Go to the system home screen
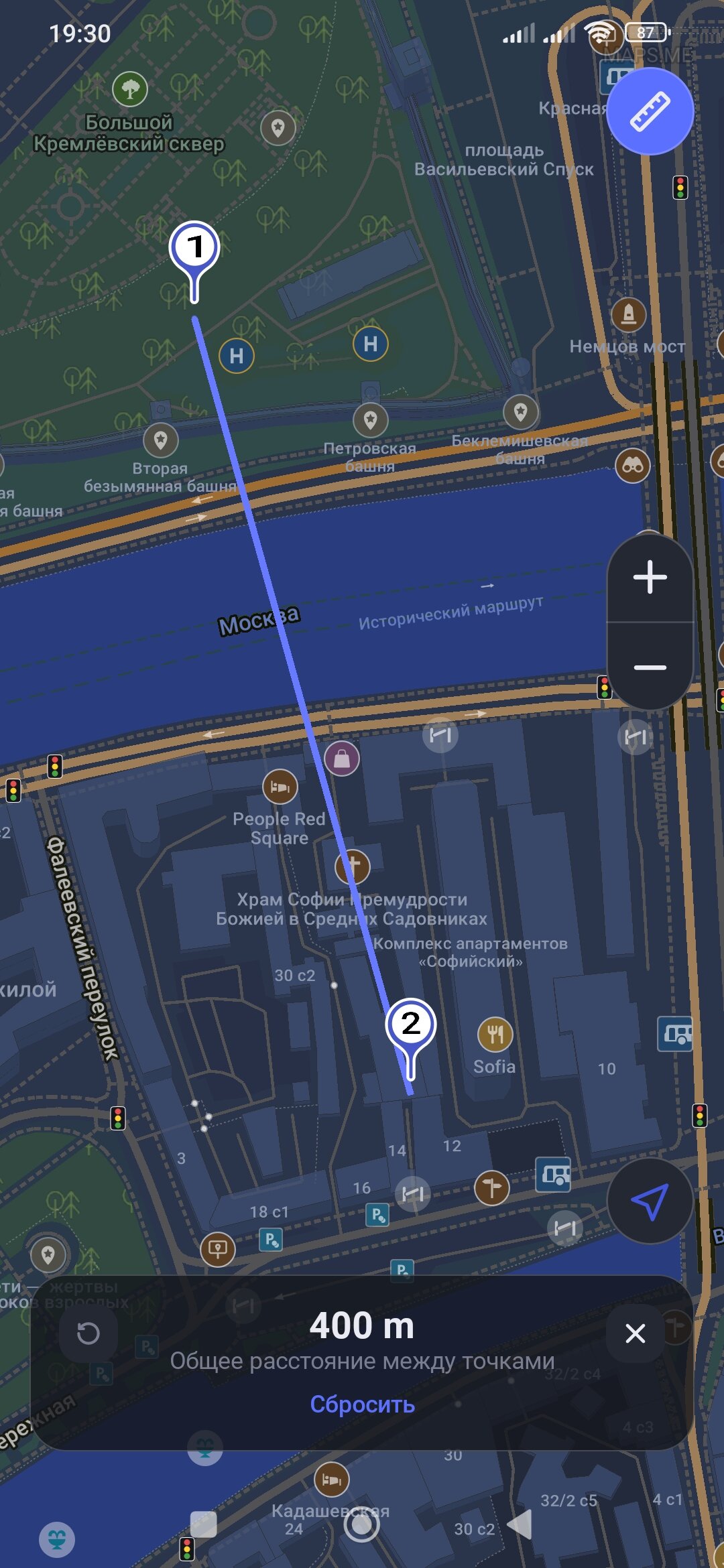This screenshot has width=724, height=1568. (361, 1525)
